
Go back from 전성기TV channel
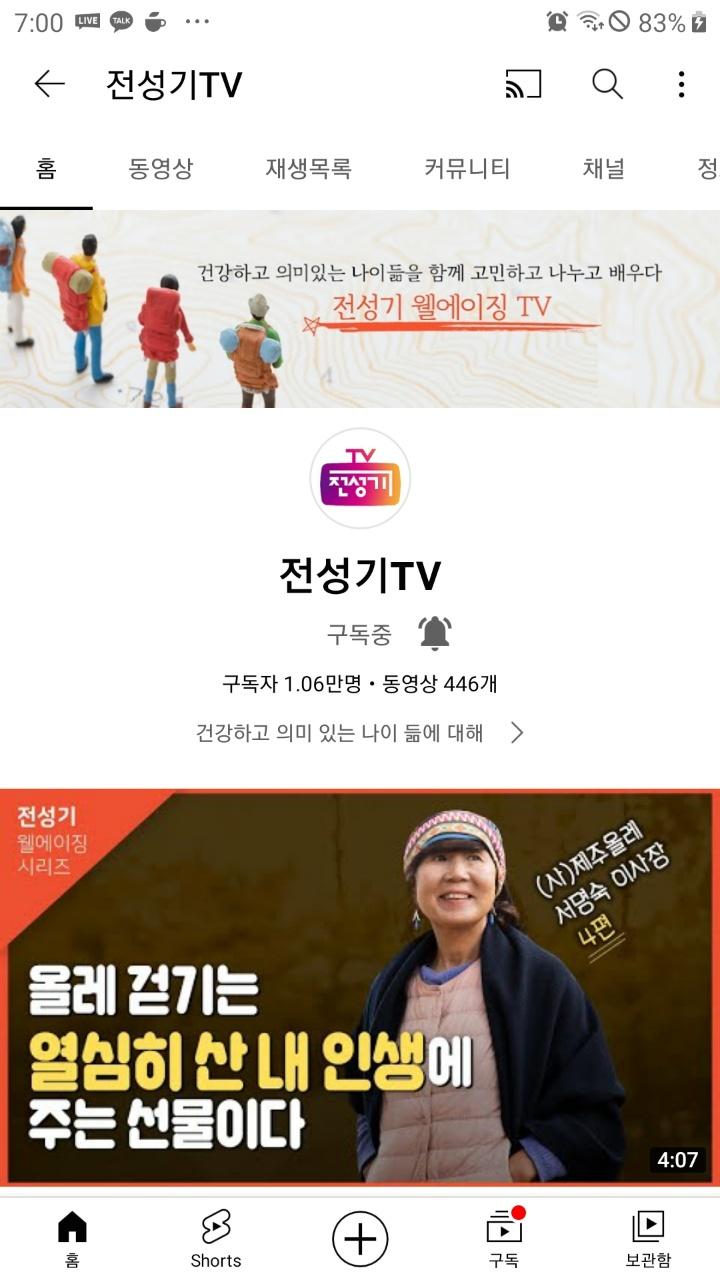[x=49, y=85]
